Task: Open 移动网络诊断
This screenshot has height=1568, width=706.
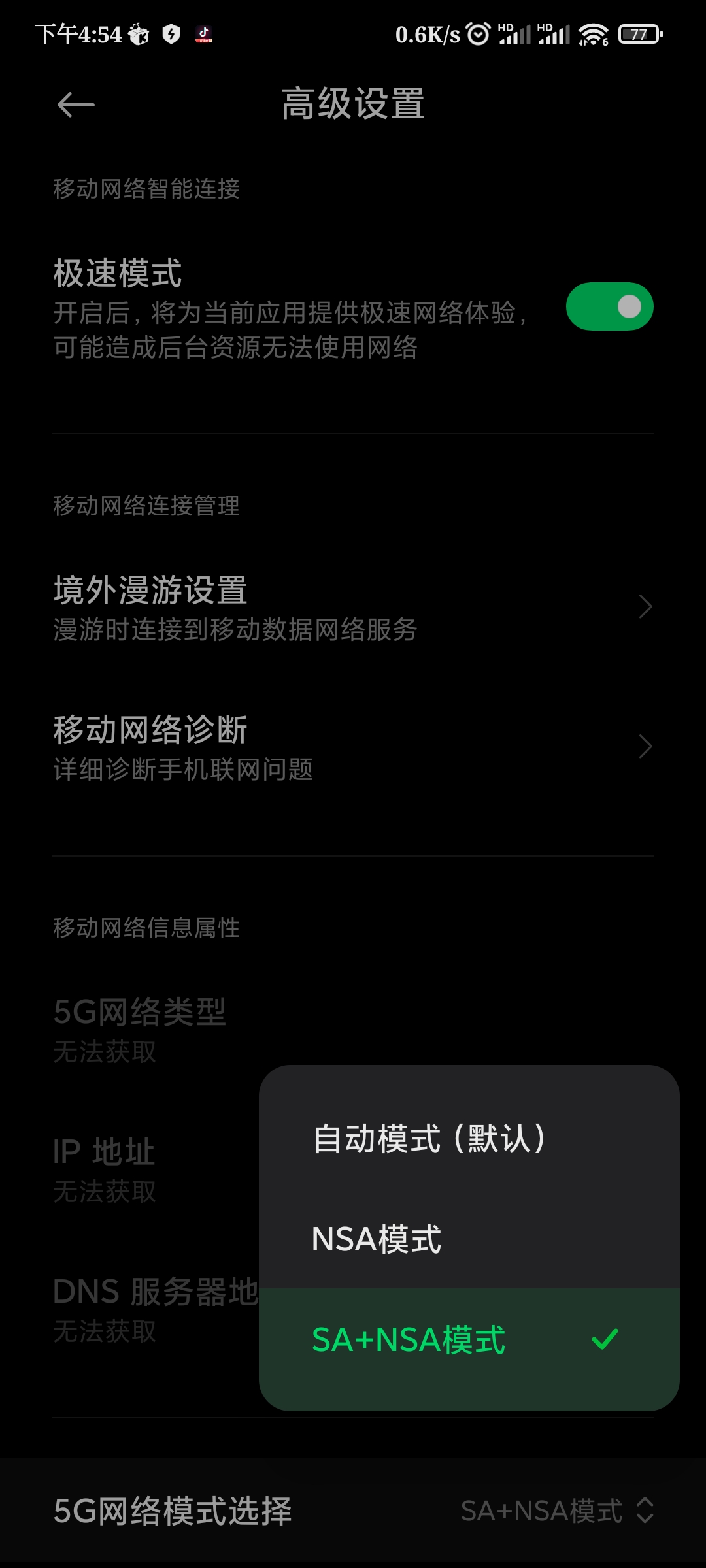Action: pos(353,747)
